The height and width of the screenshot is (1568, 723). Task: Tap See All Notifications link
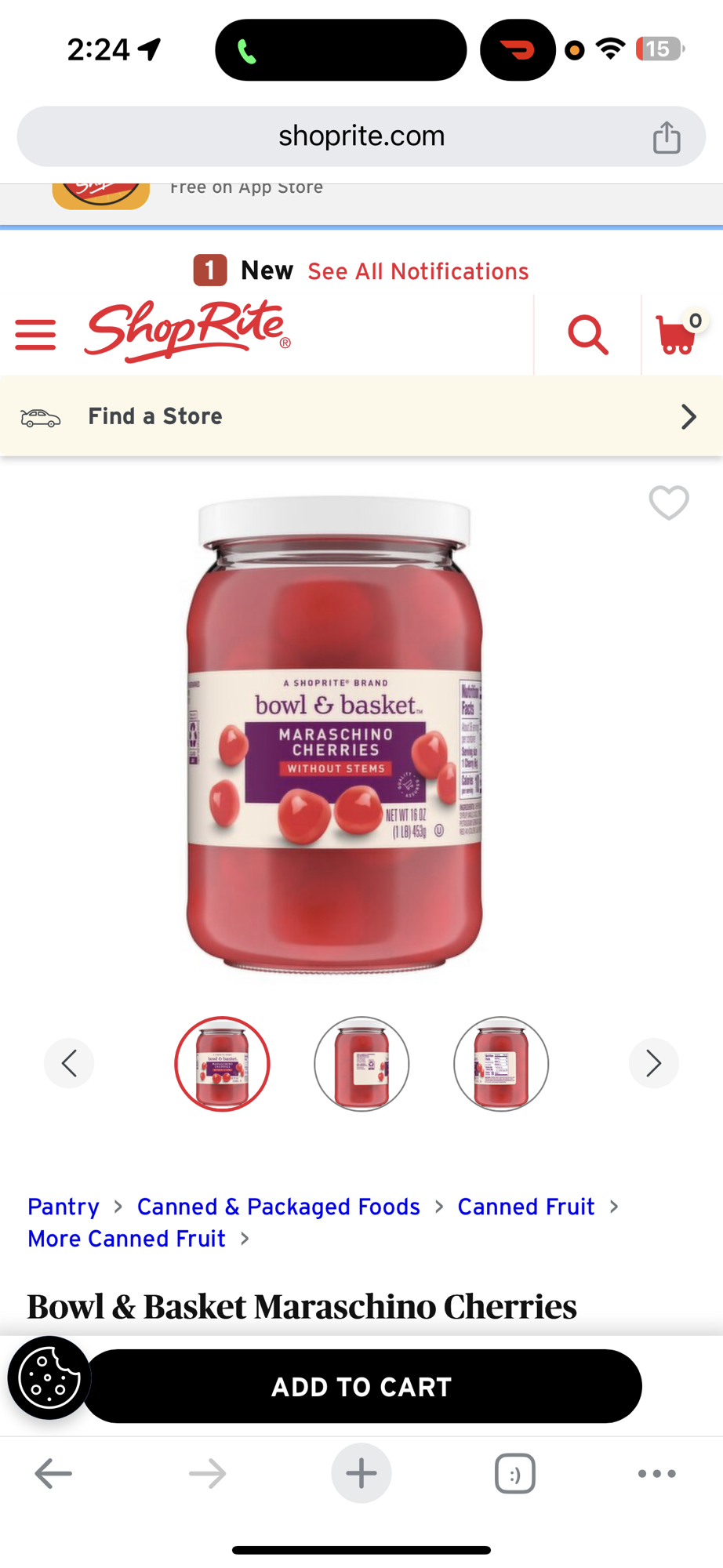418,271
